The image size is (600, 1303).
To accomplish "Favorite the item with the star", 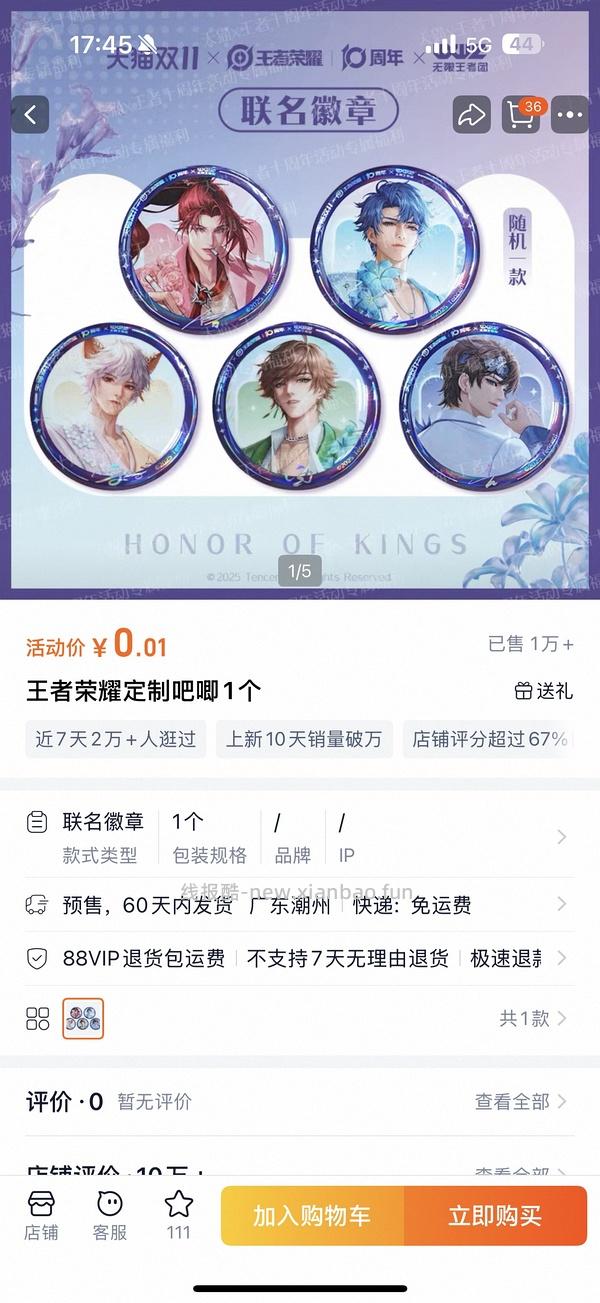I will pyautogui.click(x=178, y=1215).
